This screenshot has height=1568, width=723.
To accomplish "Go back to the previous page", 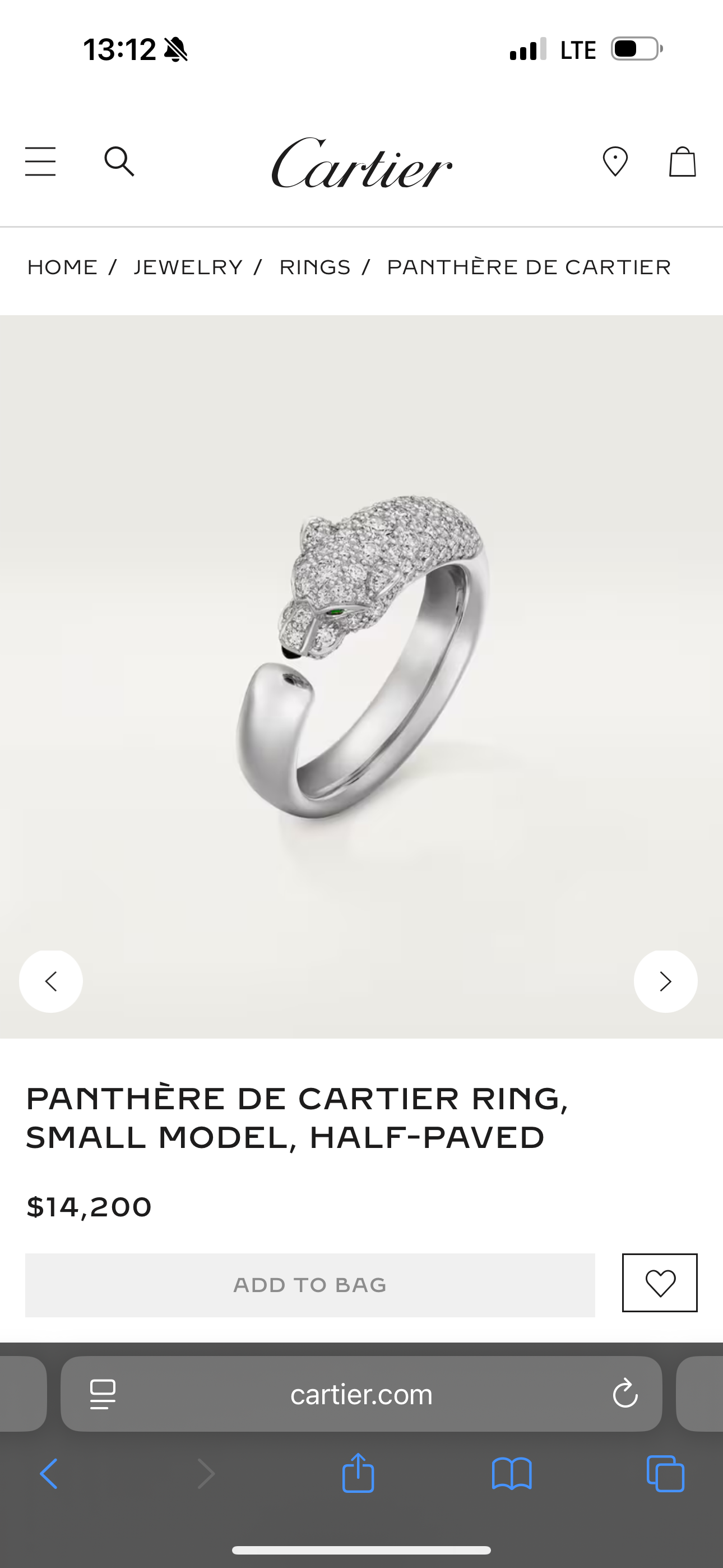I will 49,1474.
